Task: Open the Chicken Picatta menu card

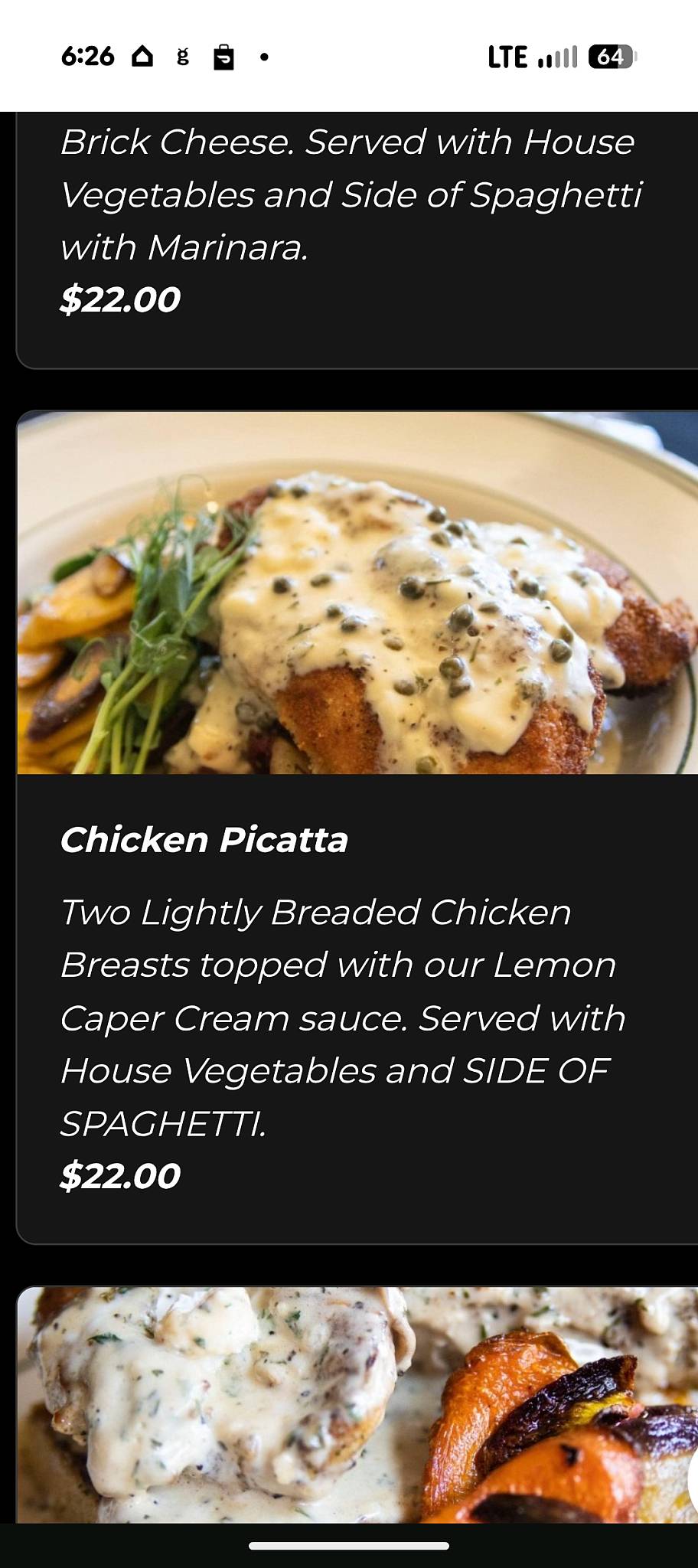Action: 357,827
